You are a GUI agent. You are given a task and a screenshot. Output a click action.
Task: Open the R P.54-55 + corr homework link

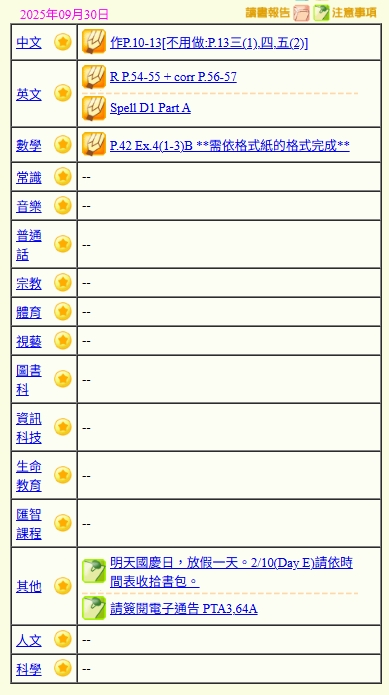(173, 77)
